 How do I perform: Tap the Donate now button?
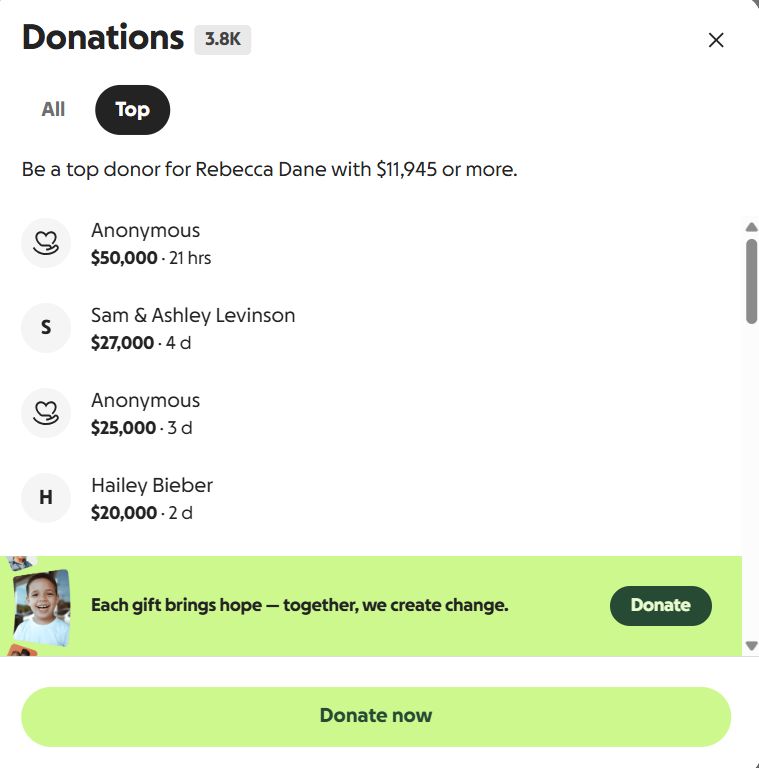click(376, 716)
